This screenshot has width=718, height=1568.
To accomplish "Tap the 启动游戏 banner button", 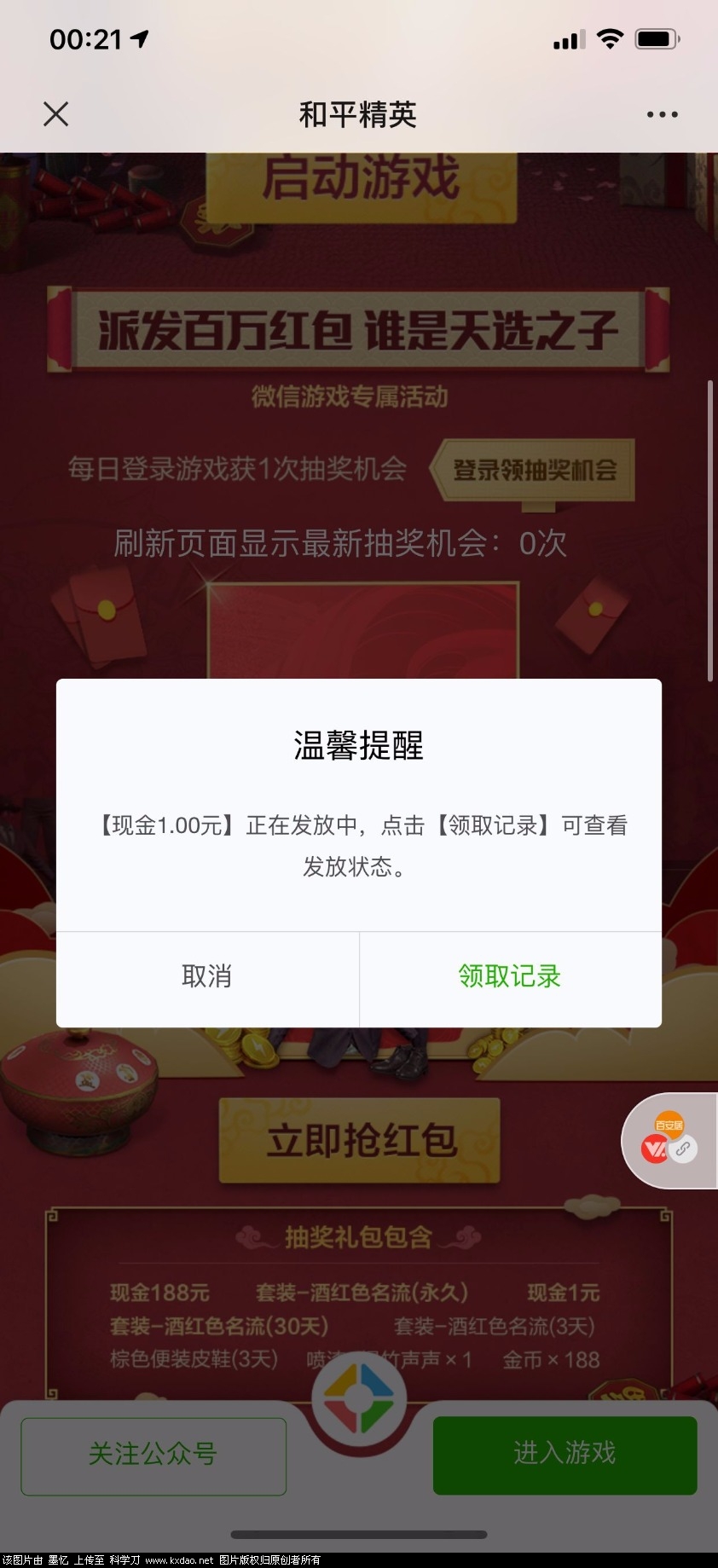I will 362,182.
